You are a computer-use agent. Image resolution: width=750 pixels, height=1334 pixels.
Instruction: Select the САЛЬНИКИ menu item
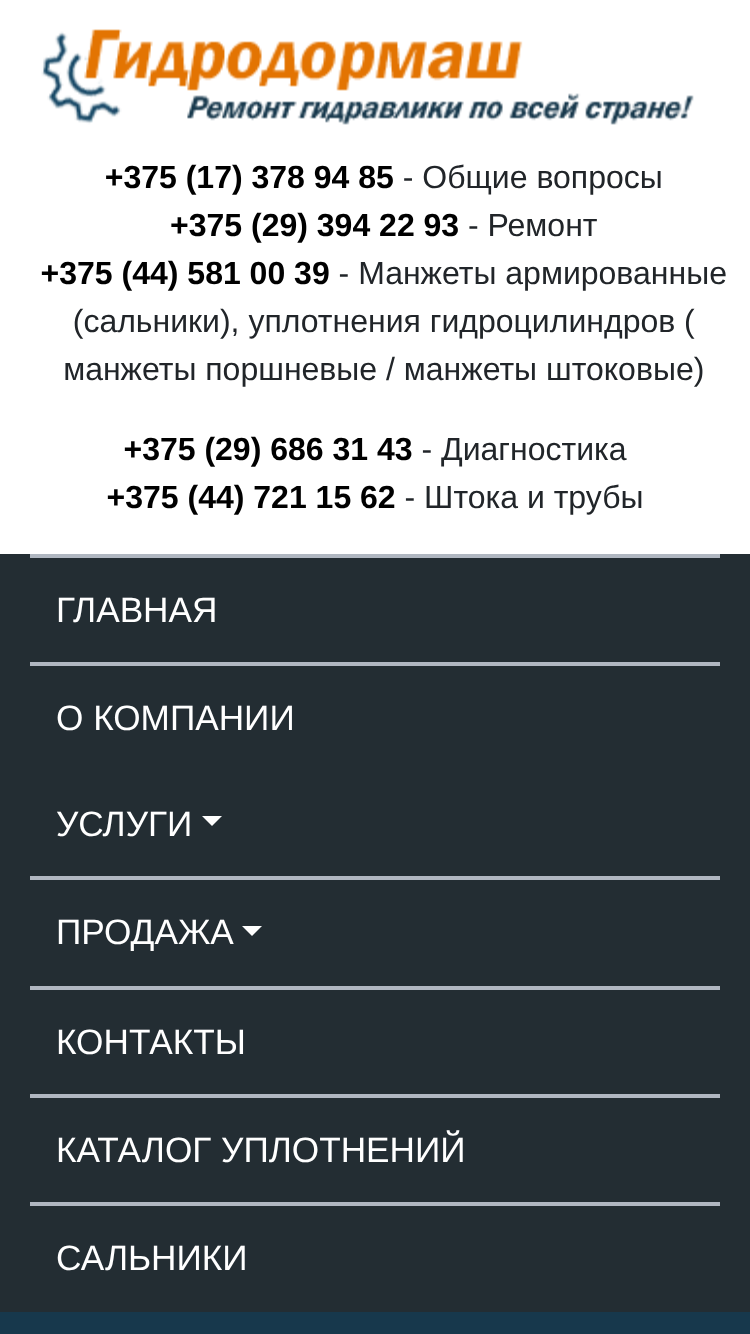(375, 1258)
